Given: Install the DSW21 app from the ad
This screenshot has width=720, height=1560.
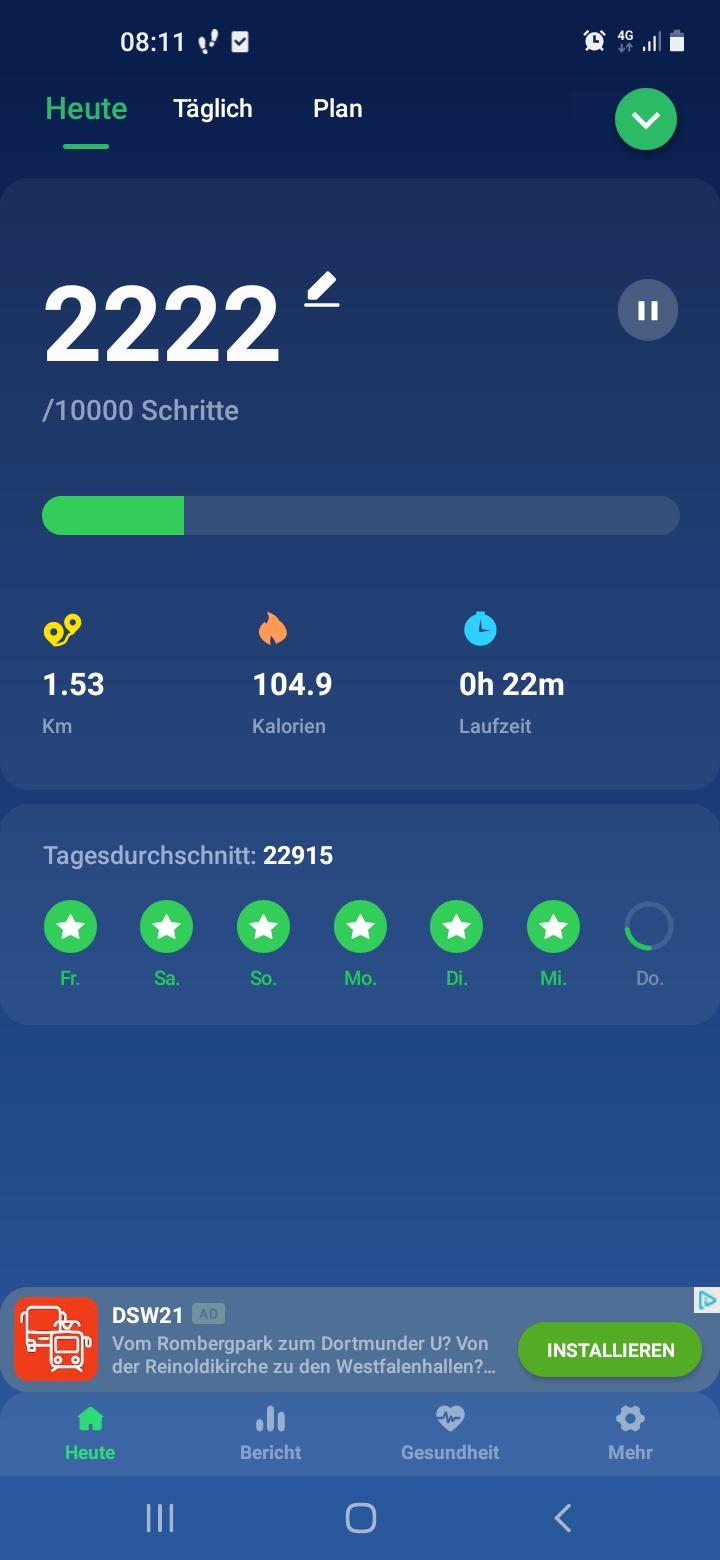Looking at the screenshot, I should pos(610,1350).
